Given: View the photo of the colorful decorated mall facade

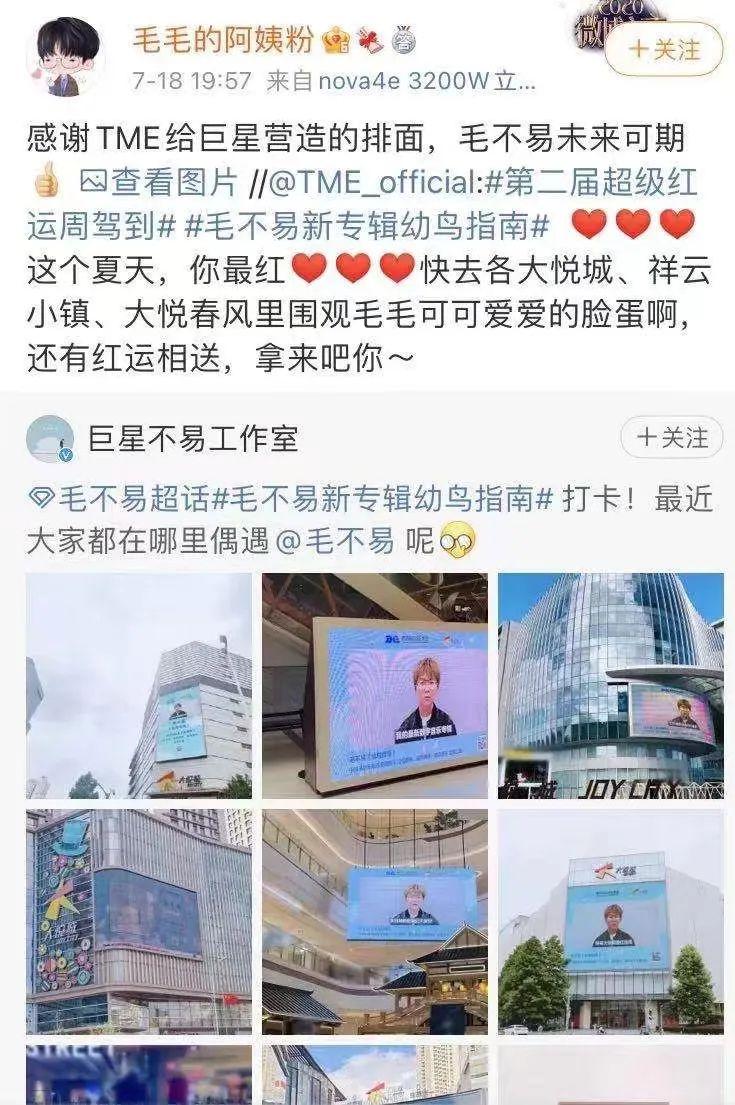Looking at the screenshot, I should click(x=139, y=921).
